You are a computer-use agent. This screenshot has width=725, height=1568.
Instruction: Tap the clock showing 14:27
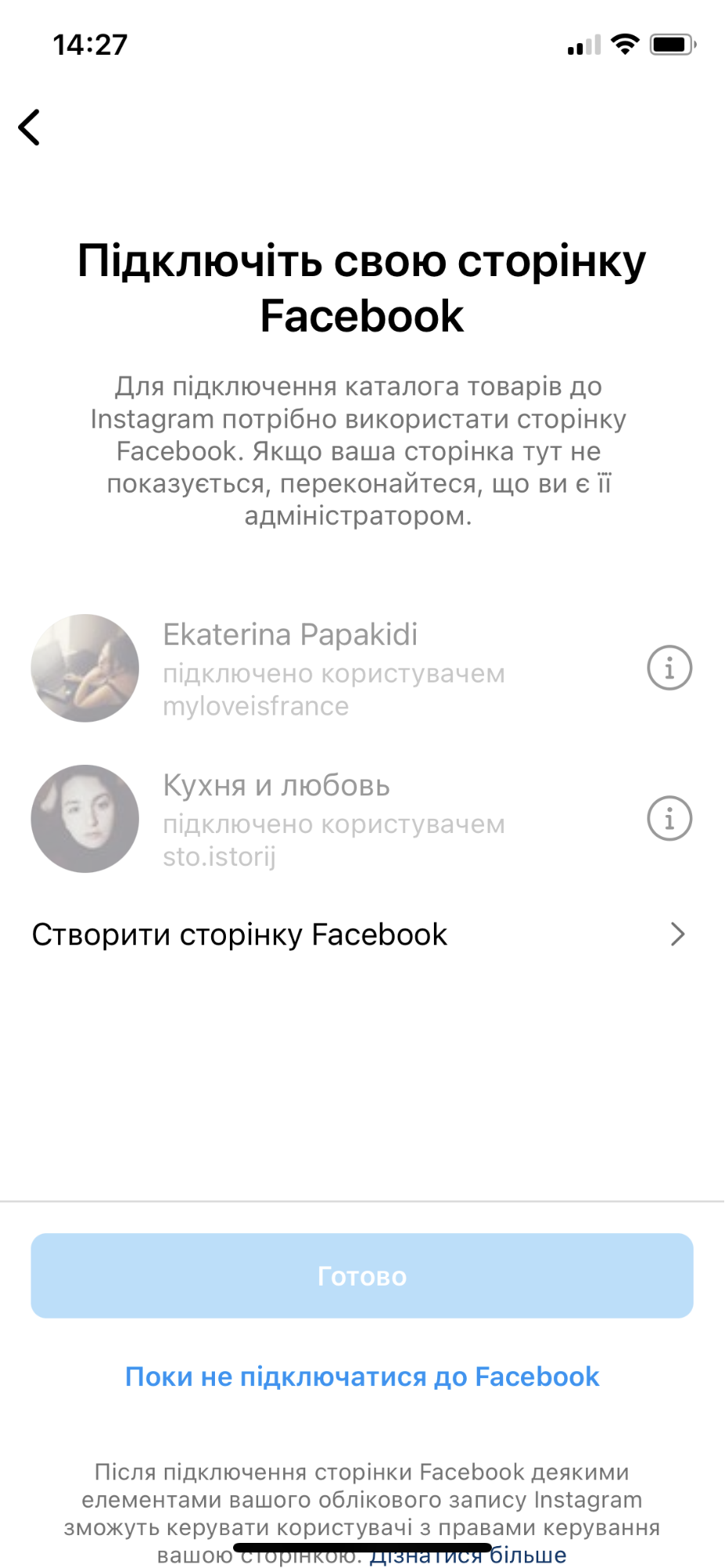pyautogui.click(x=89, y=45)
